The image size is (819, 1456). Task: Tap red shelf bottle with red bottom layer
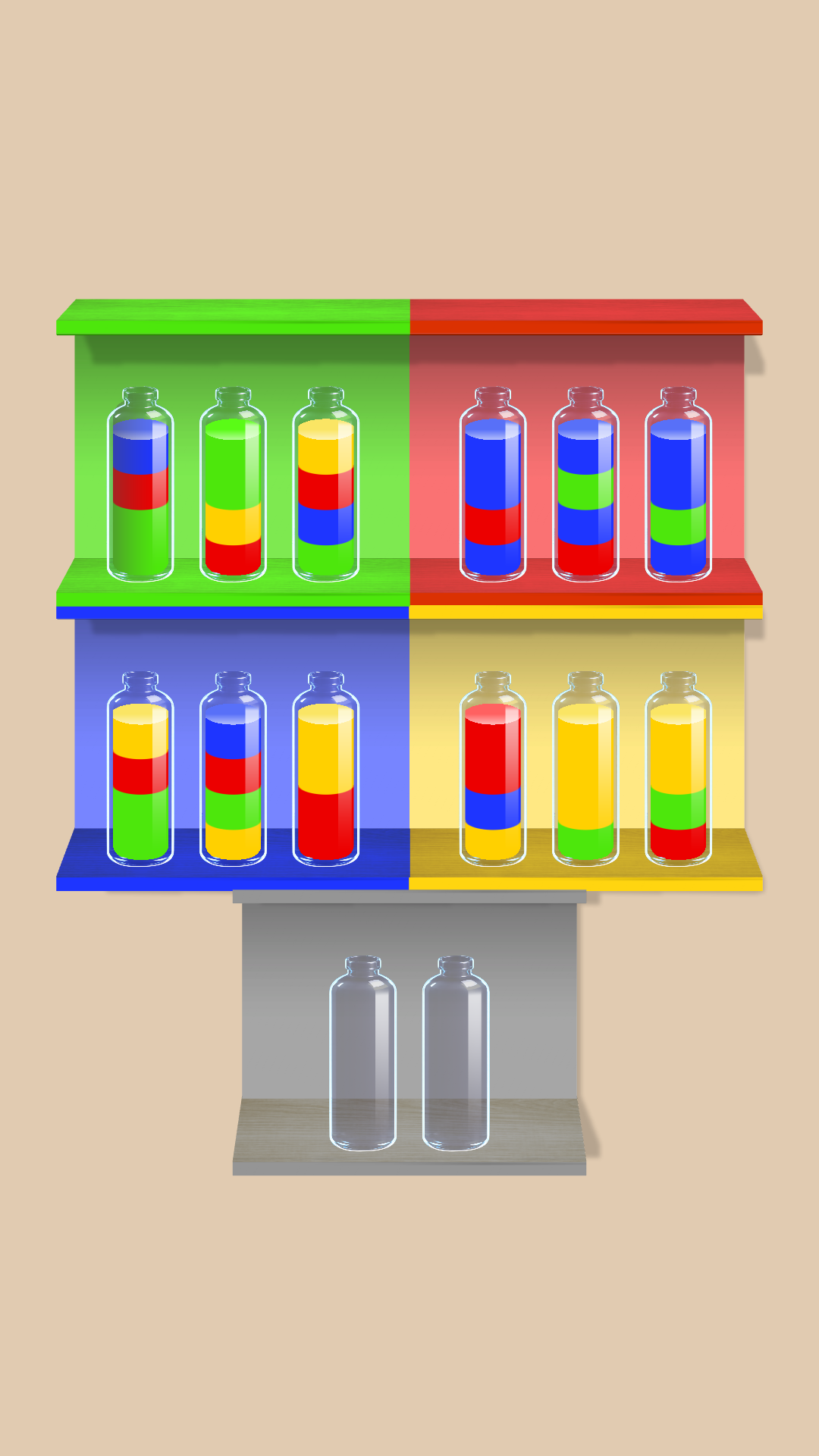coord(585,485)
